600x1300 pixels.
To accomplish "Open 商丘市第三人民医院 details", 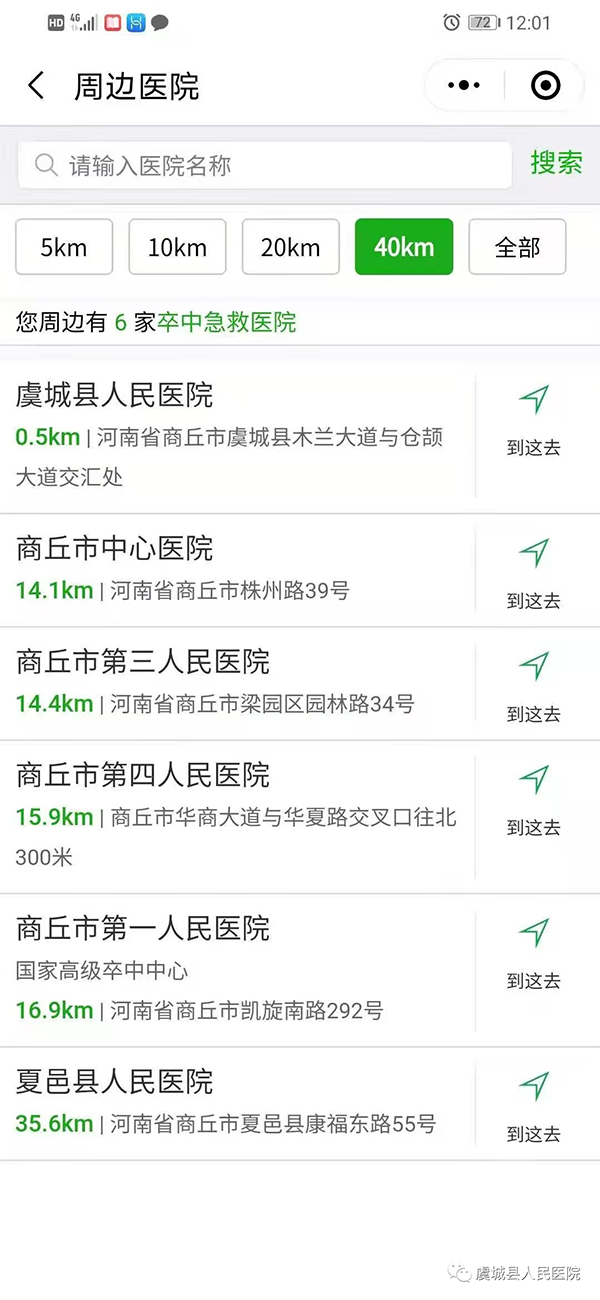I will click(x=238, y=684).
